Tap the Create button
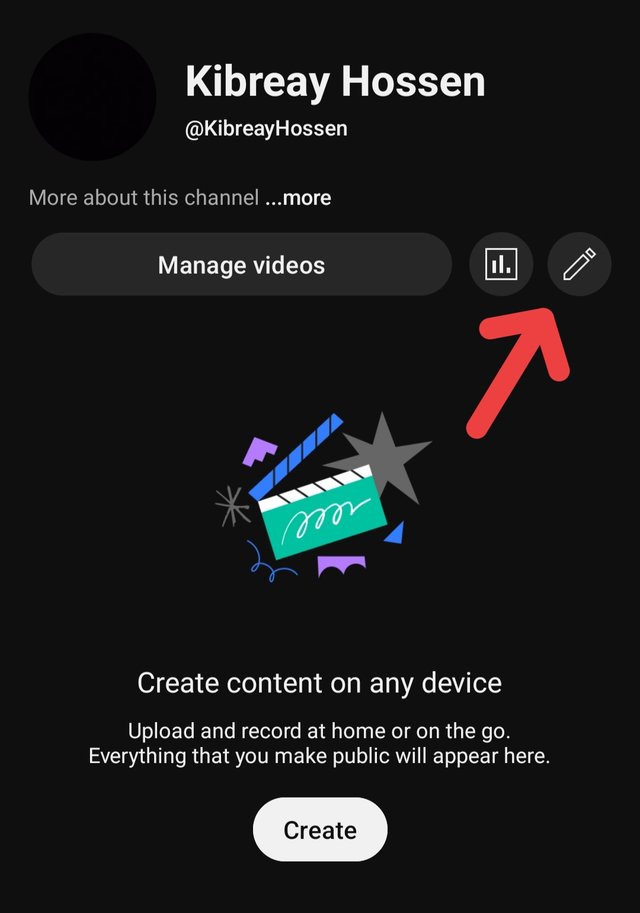This screenshot has height=913, width=640. tap(320, 830)
